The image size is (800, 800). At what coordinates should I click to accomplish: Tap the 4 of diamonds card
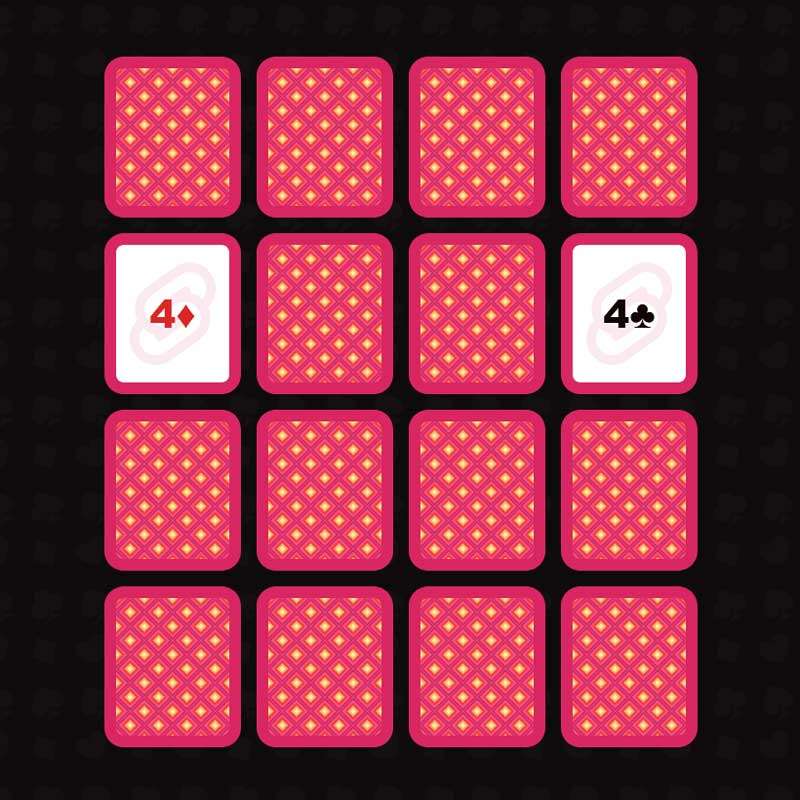point(172,314)
